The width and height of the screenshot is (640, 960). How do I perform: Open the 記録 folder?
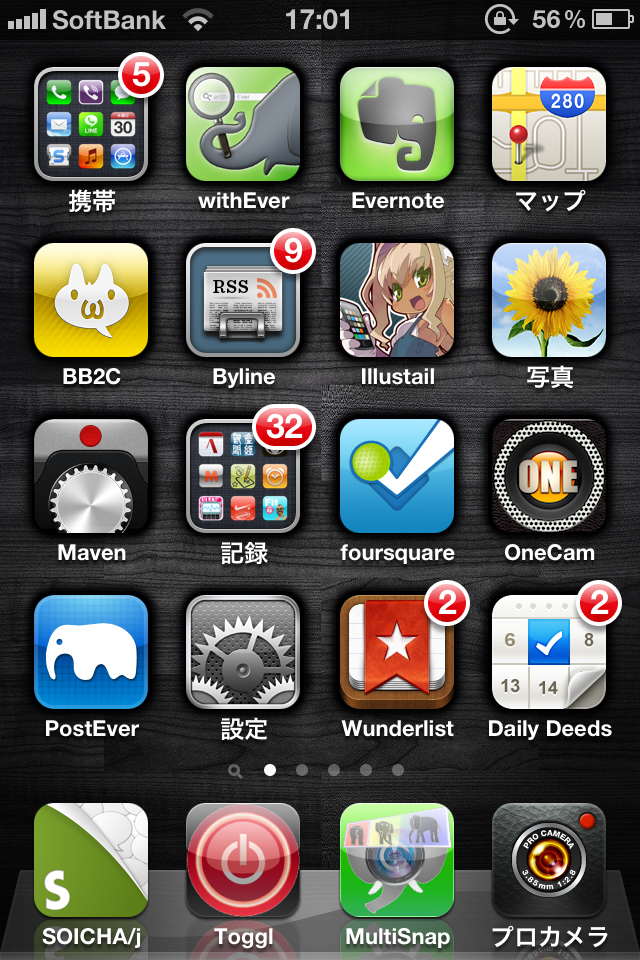coord(243,476)
